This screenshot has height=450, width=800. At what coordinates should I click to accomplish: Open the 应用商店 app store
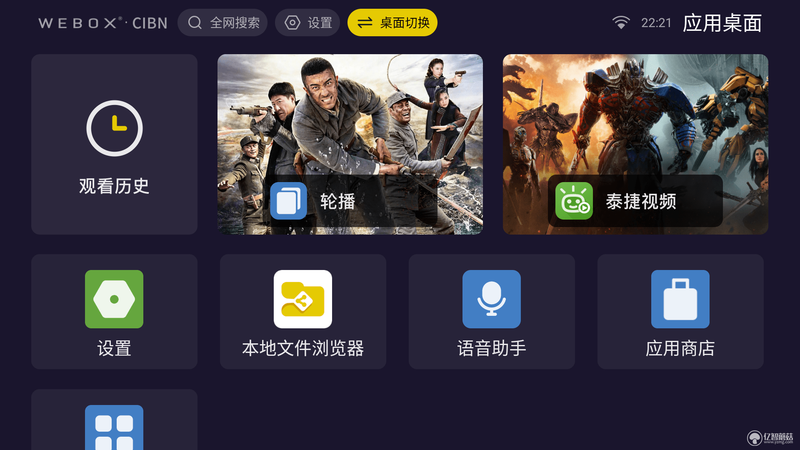[x=680, y=311]
